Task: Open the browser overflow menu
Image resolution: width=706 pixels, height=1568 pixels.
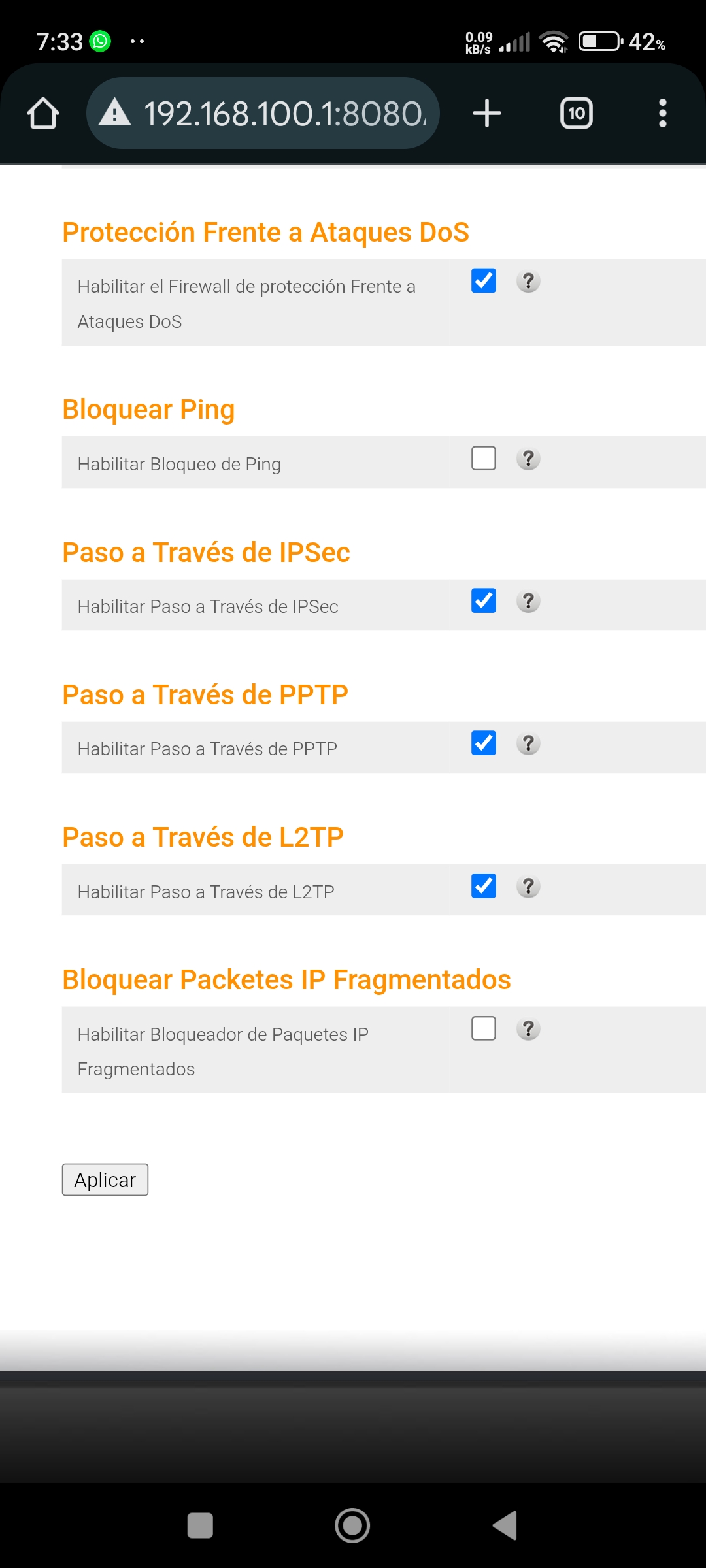Action: tap(662, 114)
